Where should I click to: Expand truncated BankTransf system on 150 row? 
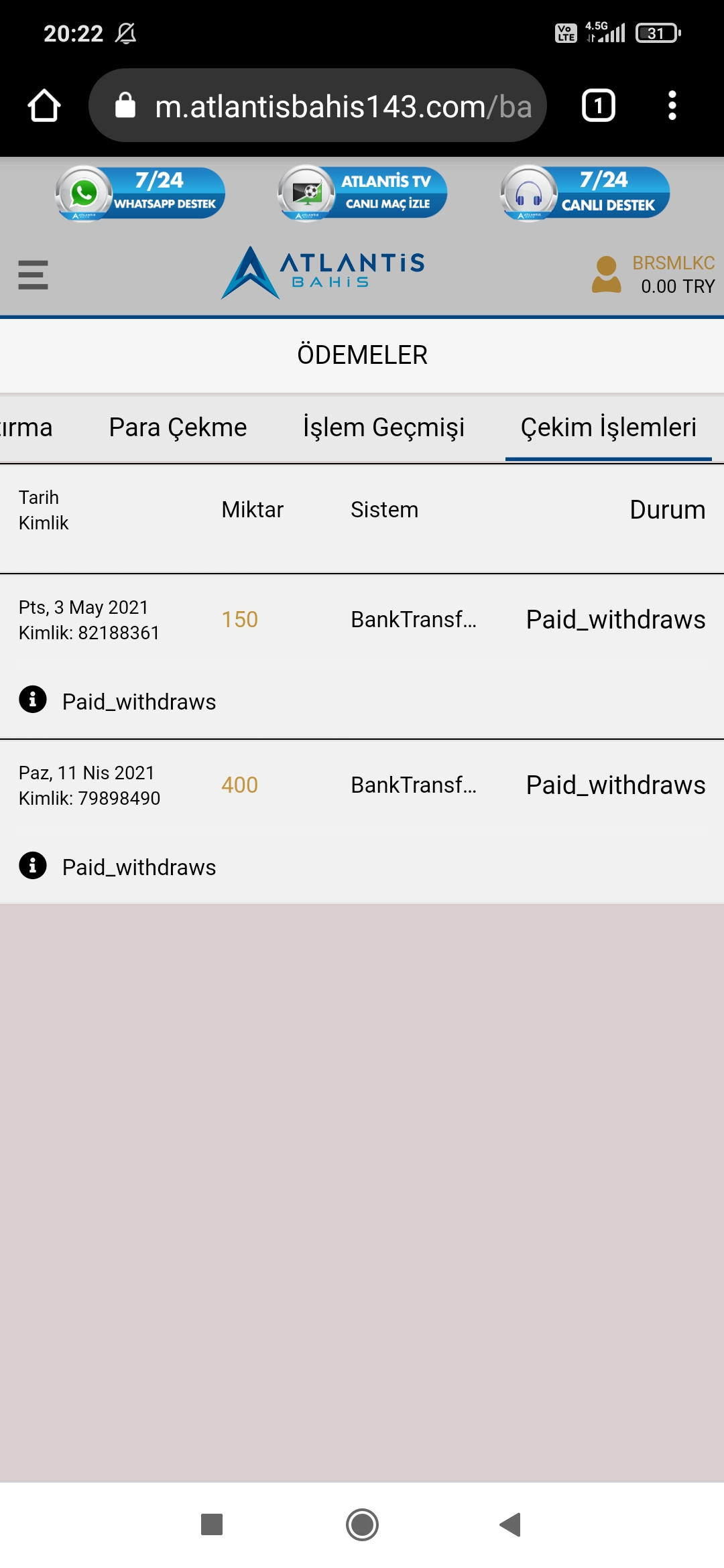[x=414, y=620]
